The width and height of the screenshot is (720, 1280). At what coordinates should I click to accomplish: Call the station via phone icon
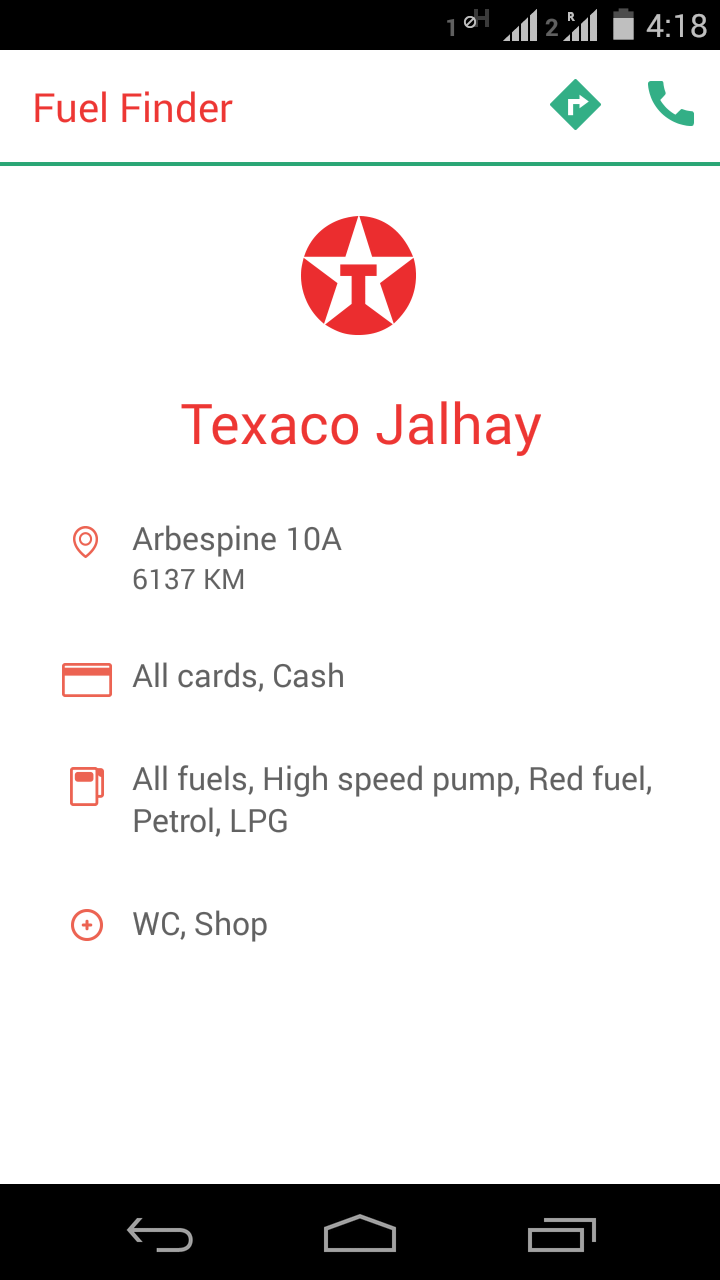671,104
